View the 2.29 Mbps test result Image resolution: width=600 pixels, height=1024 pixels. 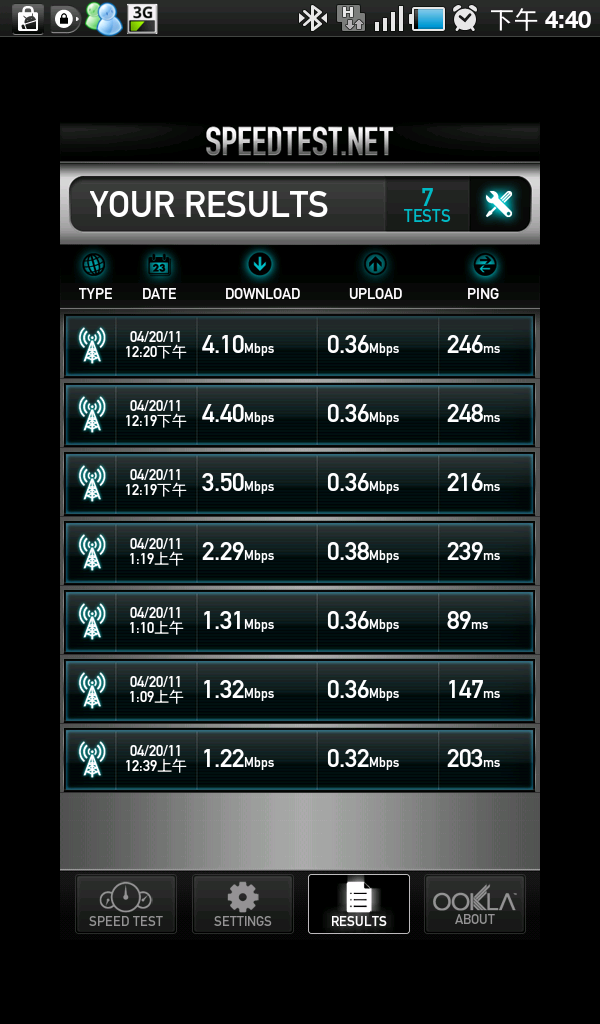click(x=300, y=553)
